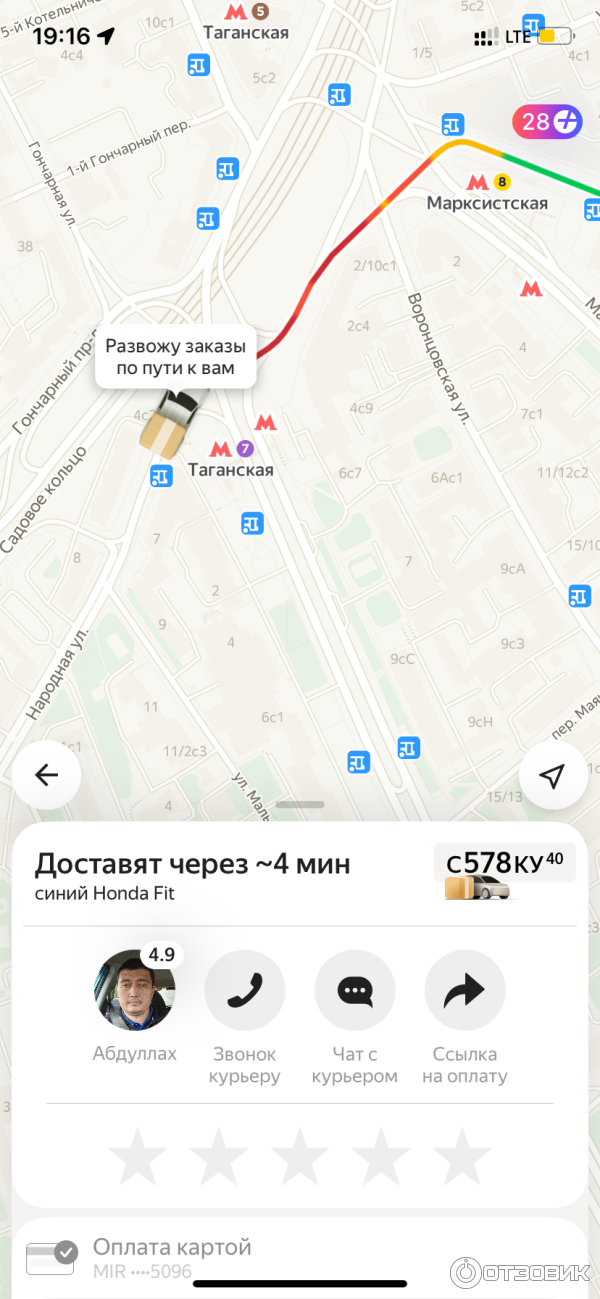Select the third rating star
The height and width of the screenshot is (1299, 600).
pyautogui.click(x=299, y=1157)
